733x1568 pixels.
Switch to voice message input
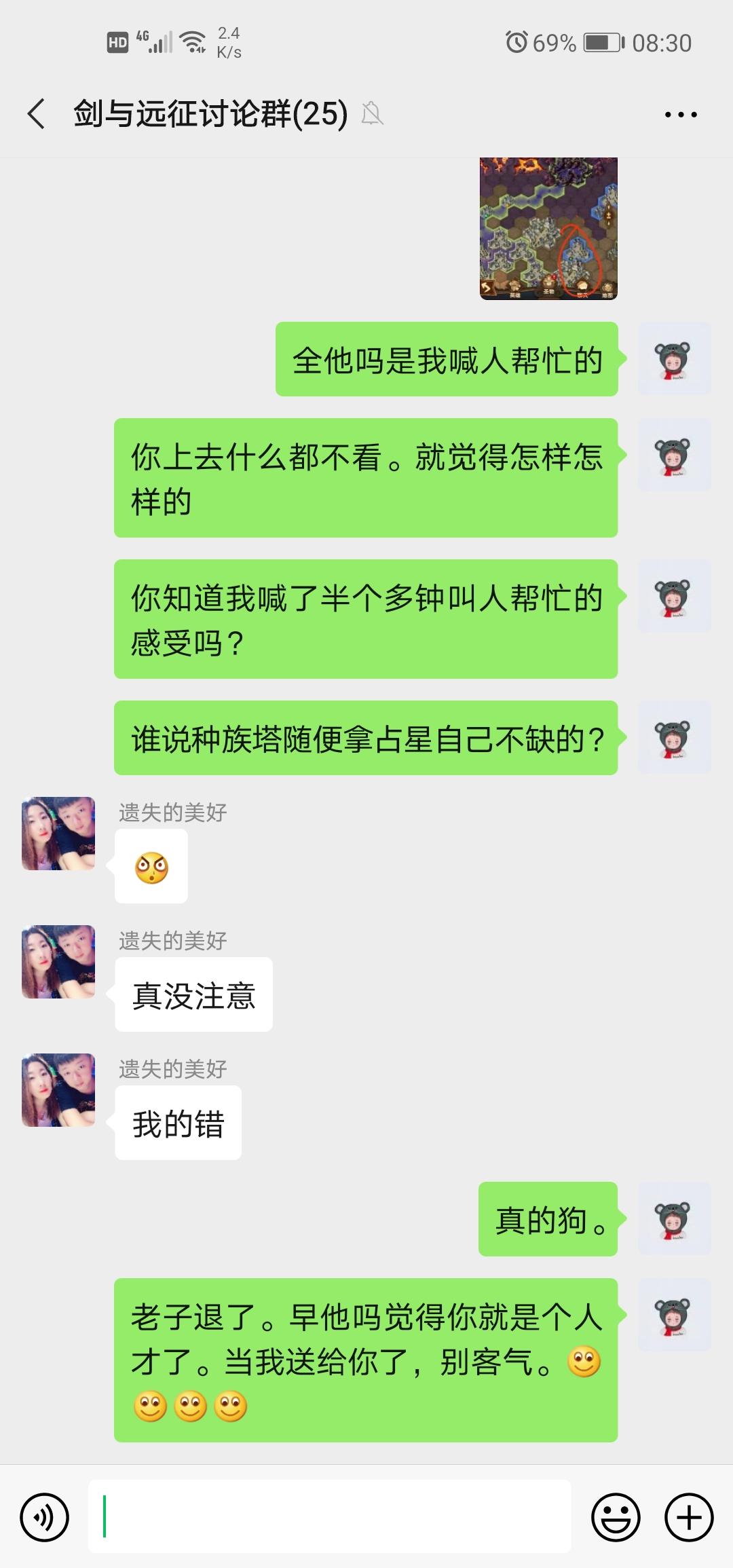[x=45, y=1517]
